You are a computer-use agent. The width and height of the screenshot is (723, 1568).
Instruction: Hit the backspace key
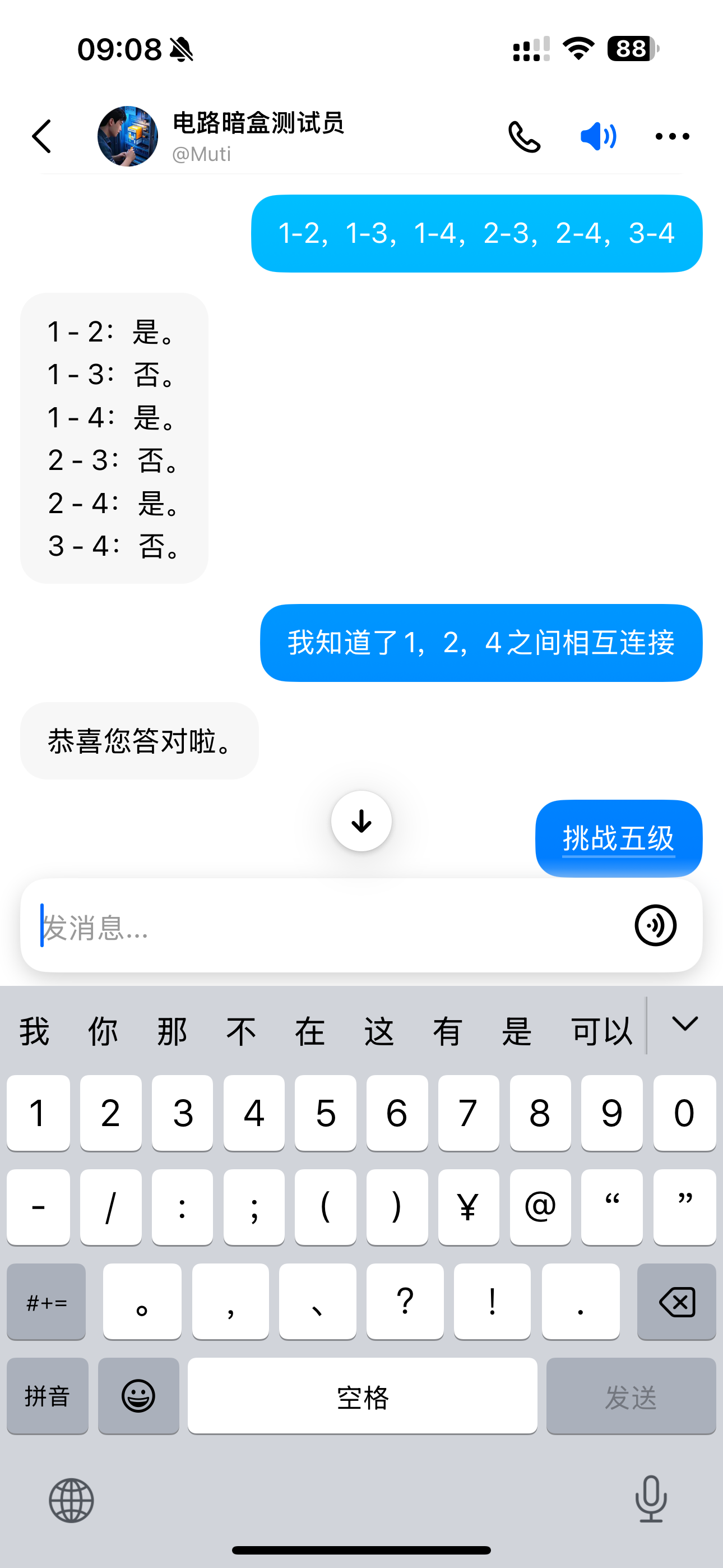coord(676,1302)
